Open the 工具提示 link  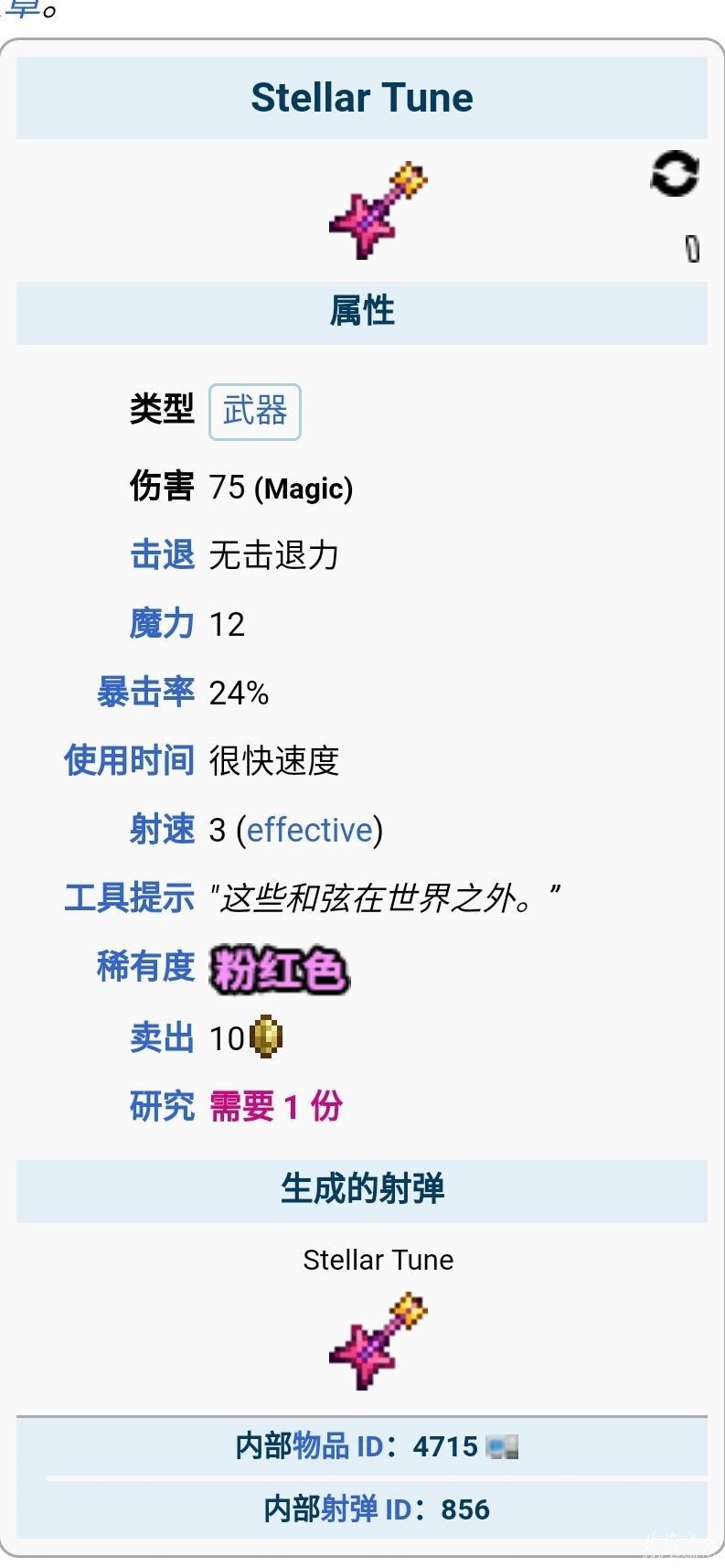click(129, 898)
